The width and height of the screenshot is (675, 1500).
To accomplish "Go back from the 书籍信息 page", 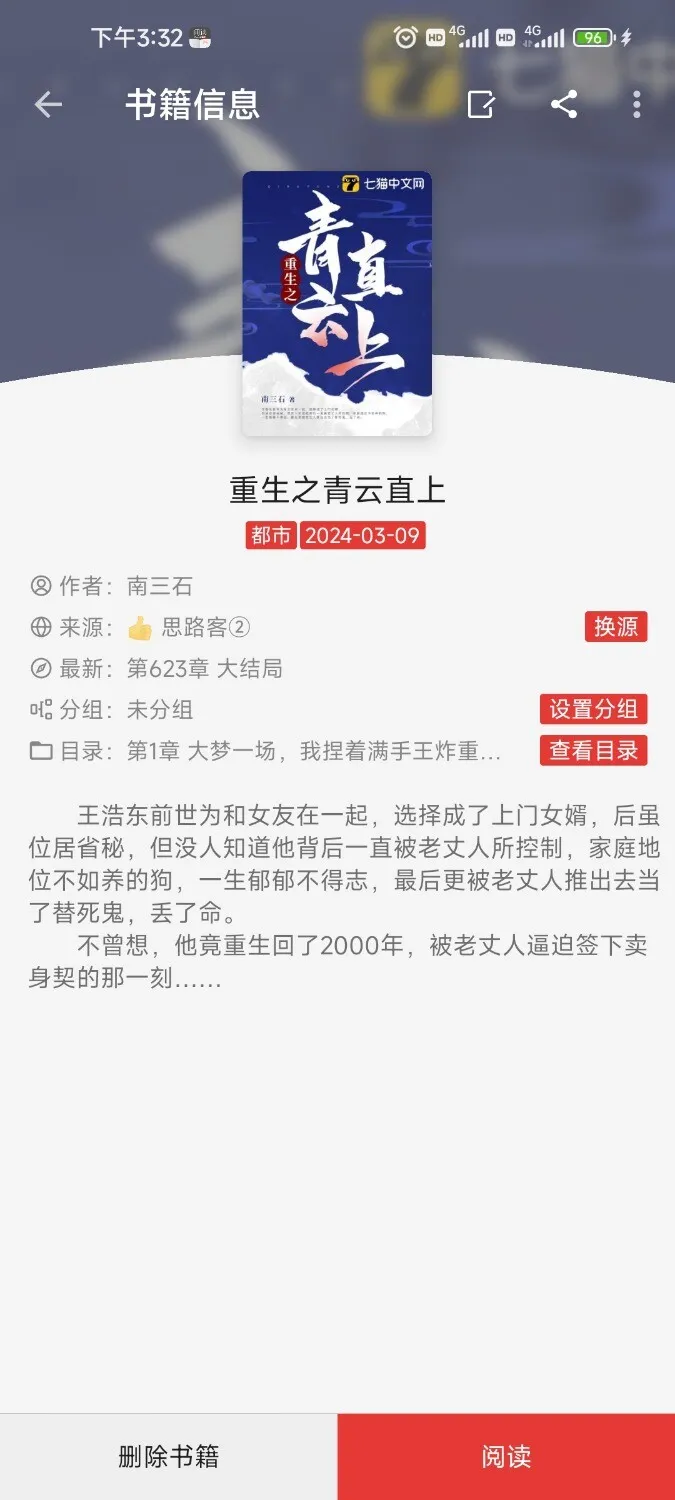I will pyautogui.click(x=48, y=104).
